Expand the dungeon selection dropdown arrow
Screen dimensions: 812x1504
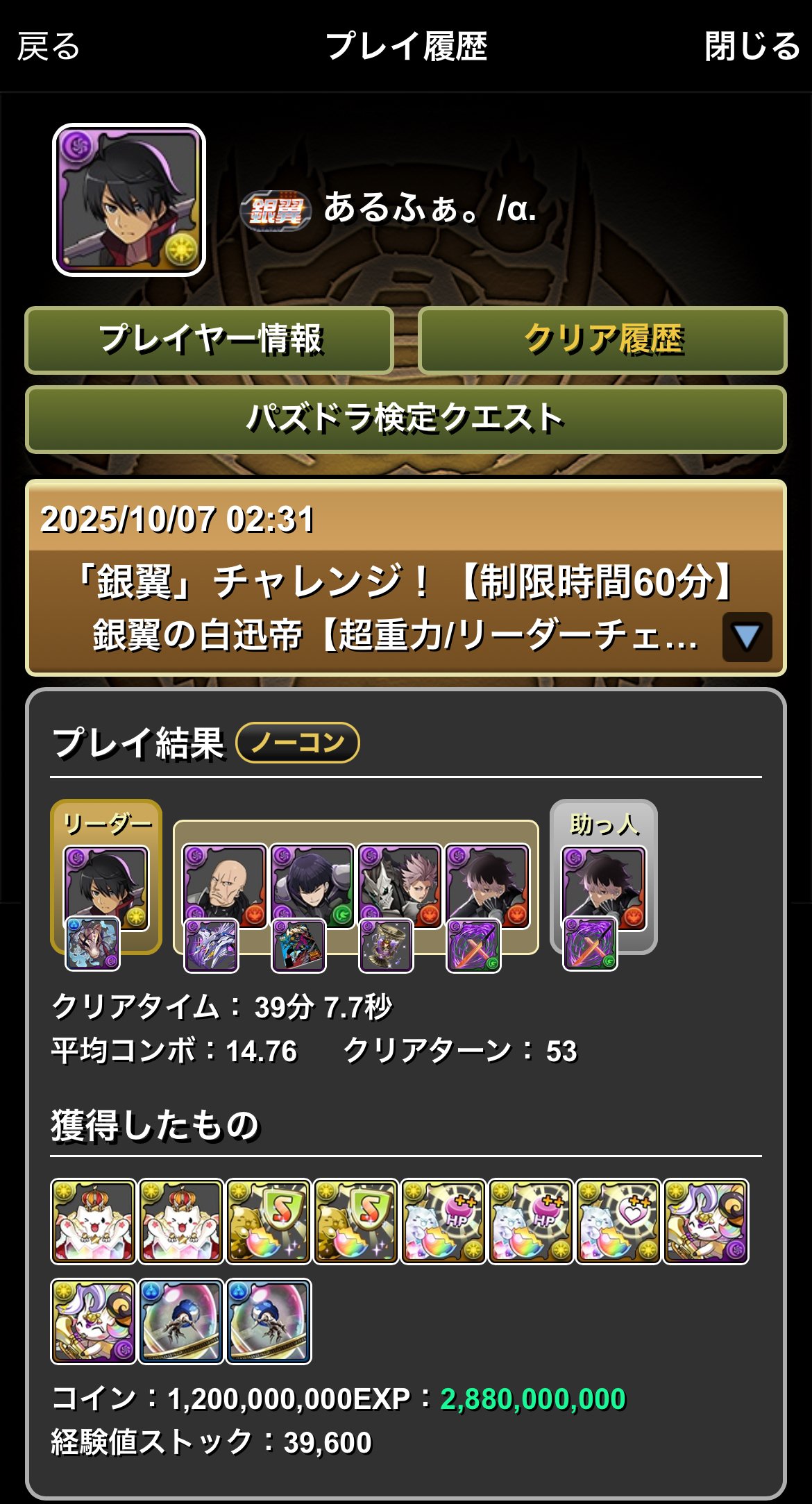pos(747,636)
